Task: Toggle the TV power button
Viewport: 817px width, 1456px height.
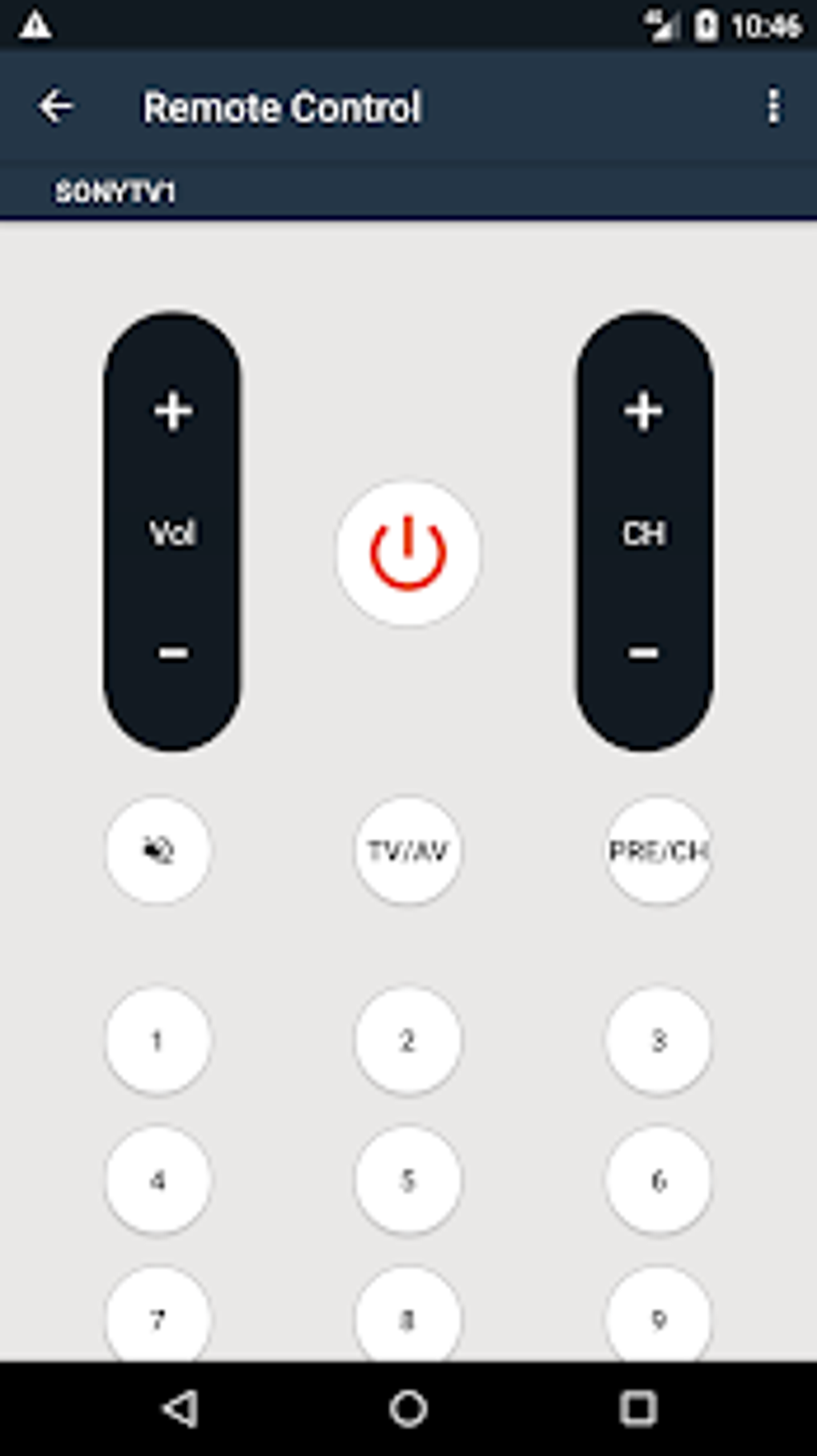Action: pyautogui.click(x=408, y=553)
